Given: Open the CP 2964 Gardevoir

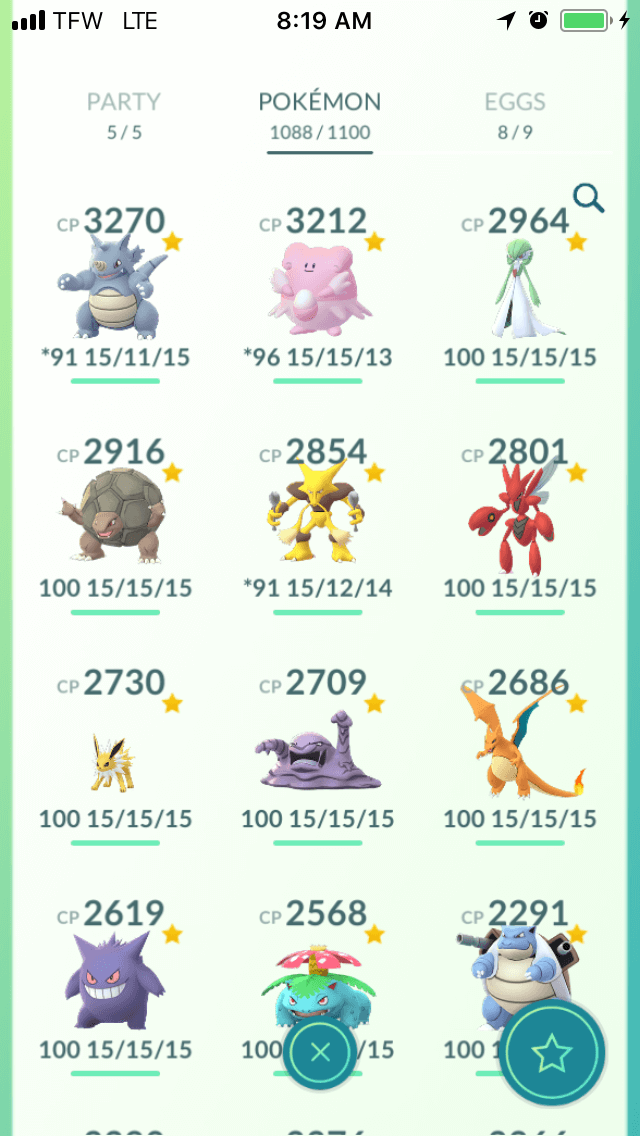Looking at the screenshot, I should coord(520,293).
